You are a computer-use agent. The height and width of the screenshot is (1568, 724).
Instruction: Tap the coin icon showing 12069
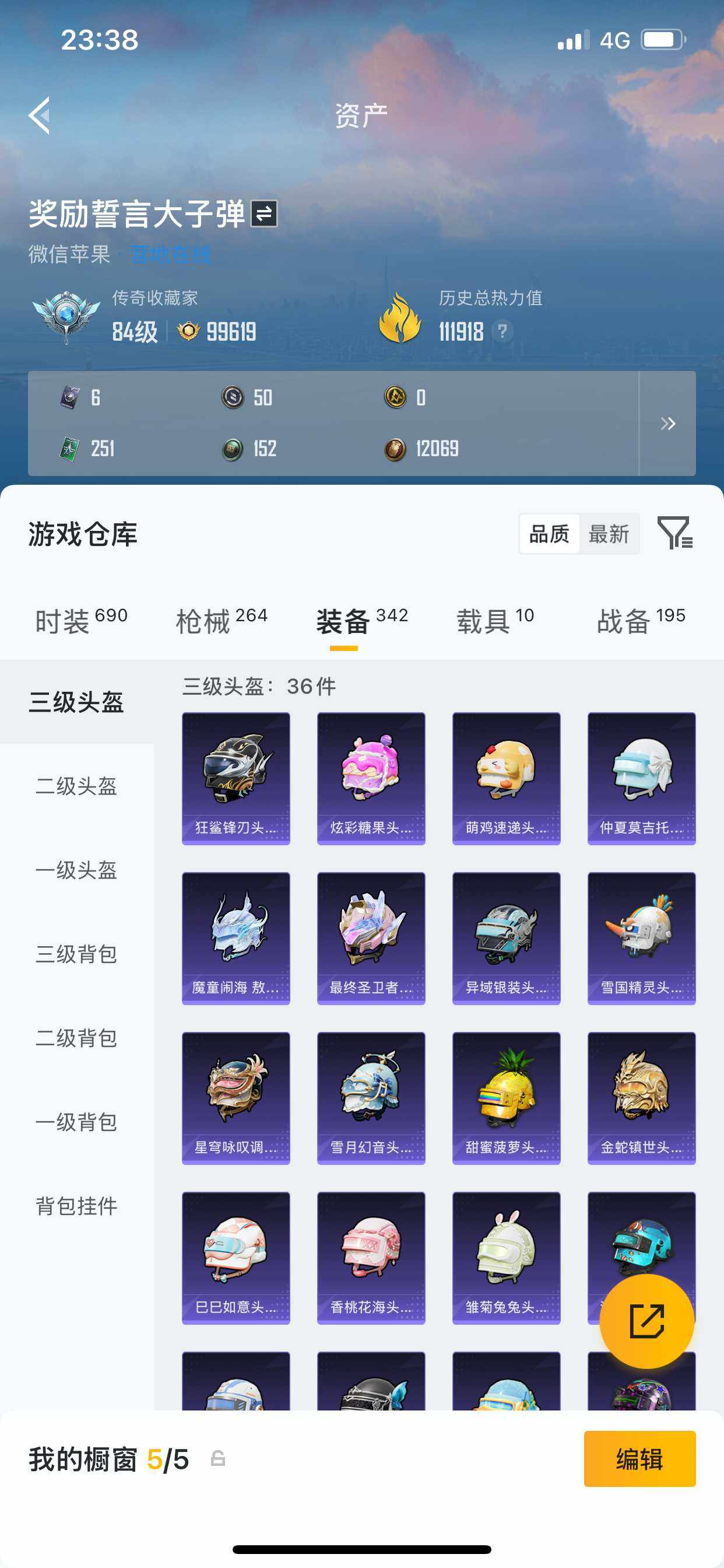pyautogui.click(x=396, y=449)
